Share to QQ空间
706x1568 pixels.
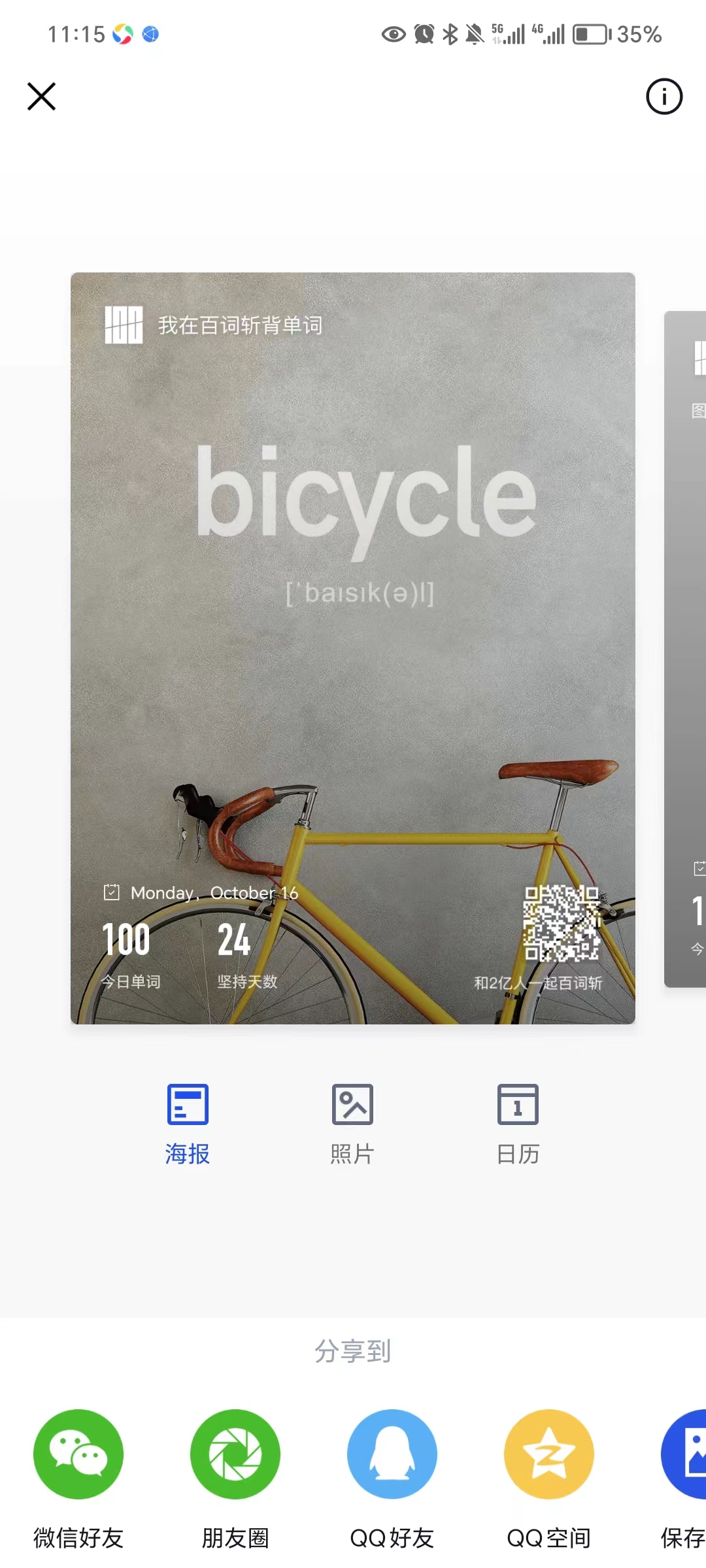tap(549, 1479)
